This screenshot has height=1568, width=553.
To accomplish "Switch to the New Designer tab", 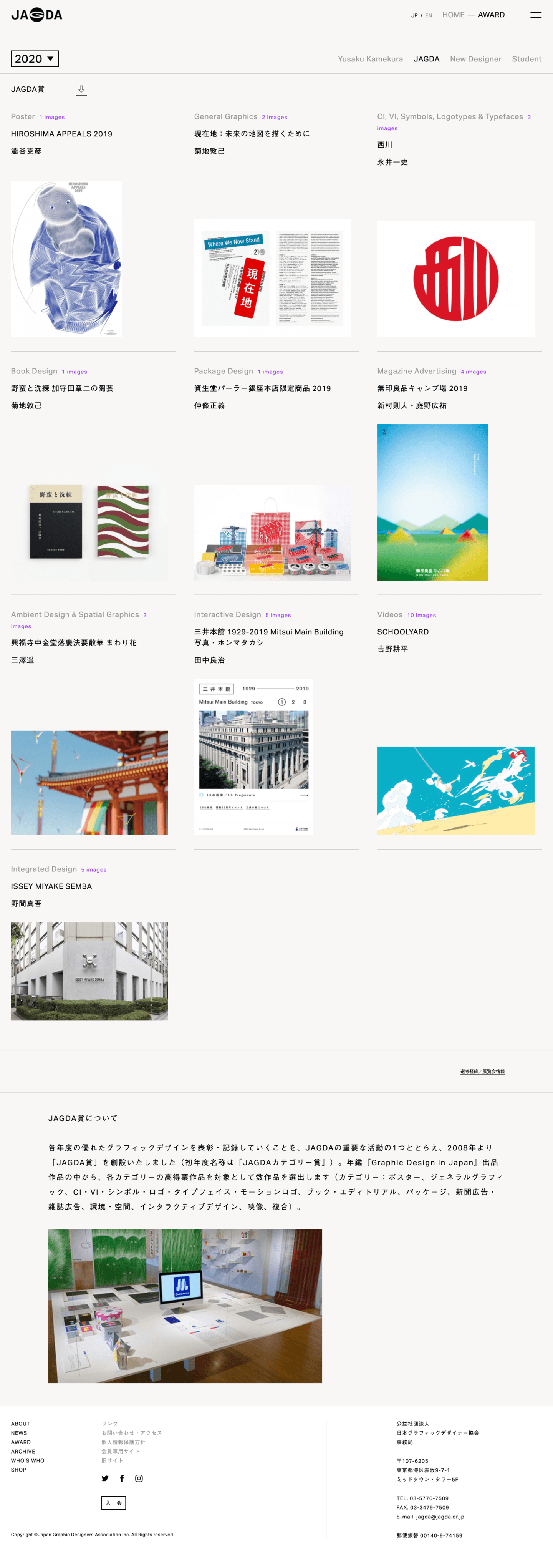I will (475, 59).
